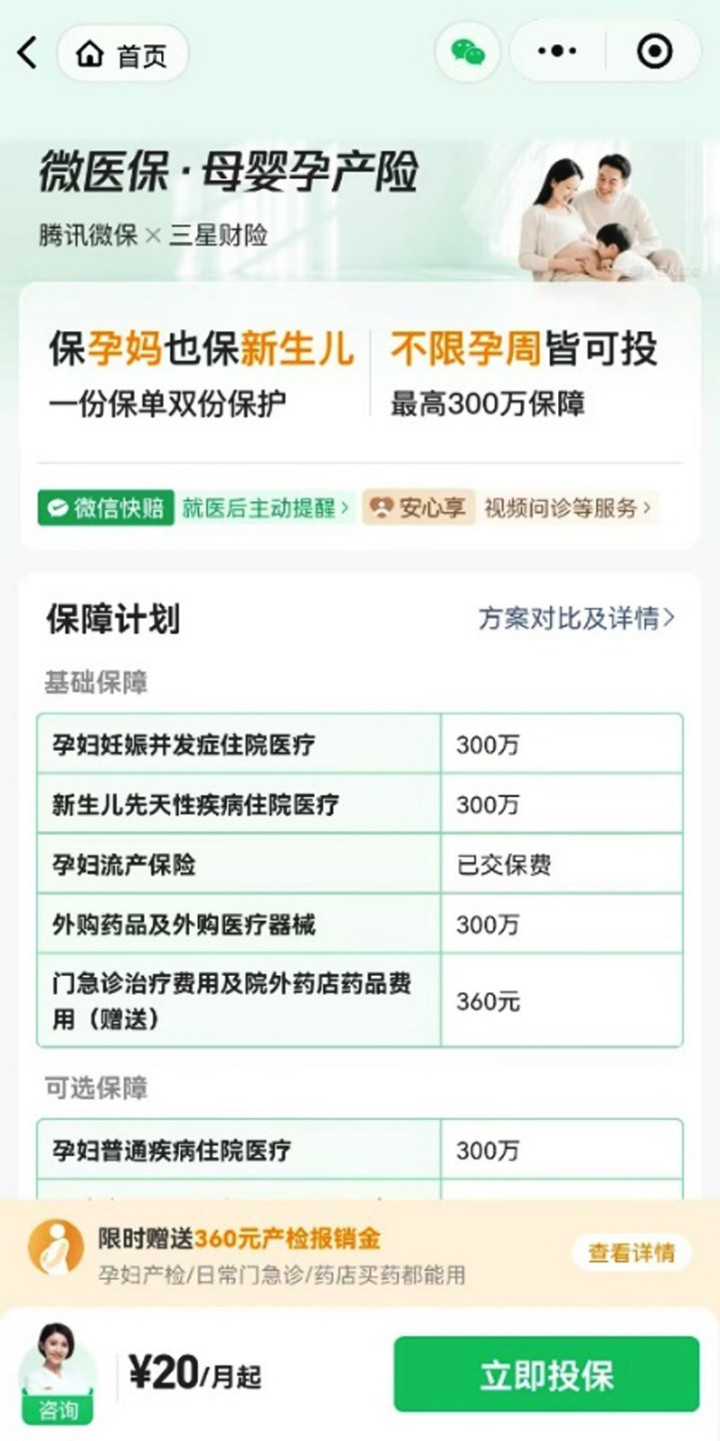Tap the 首页 home button
720x1441 pixels.
pyautogui.click(x=122, y=54)
